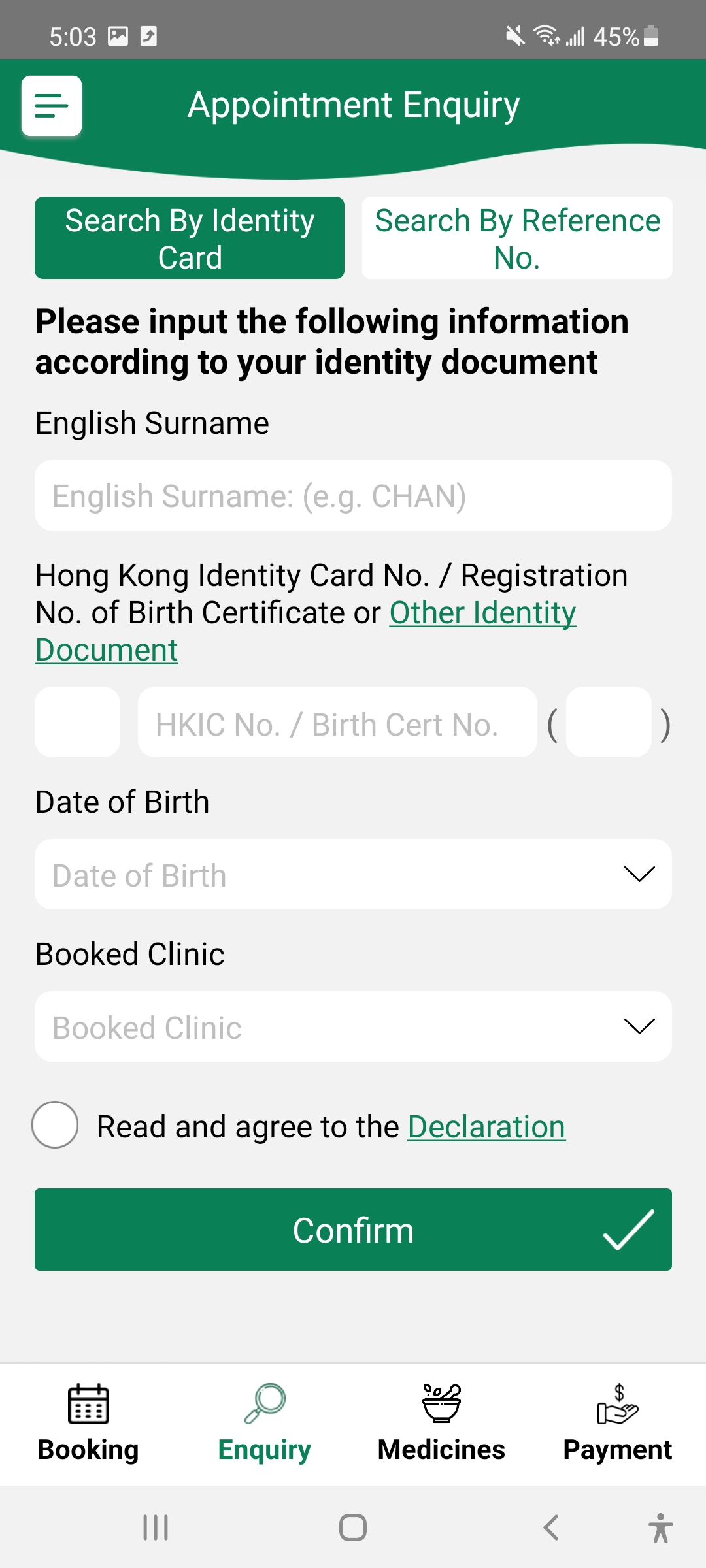Tap the accessibility icon in navigation bar
The width and height of the screenshot is (706, 1568).
point(660,1527)
